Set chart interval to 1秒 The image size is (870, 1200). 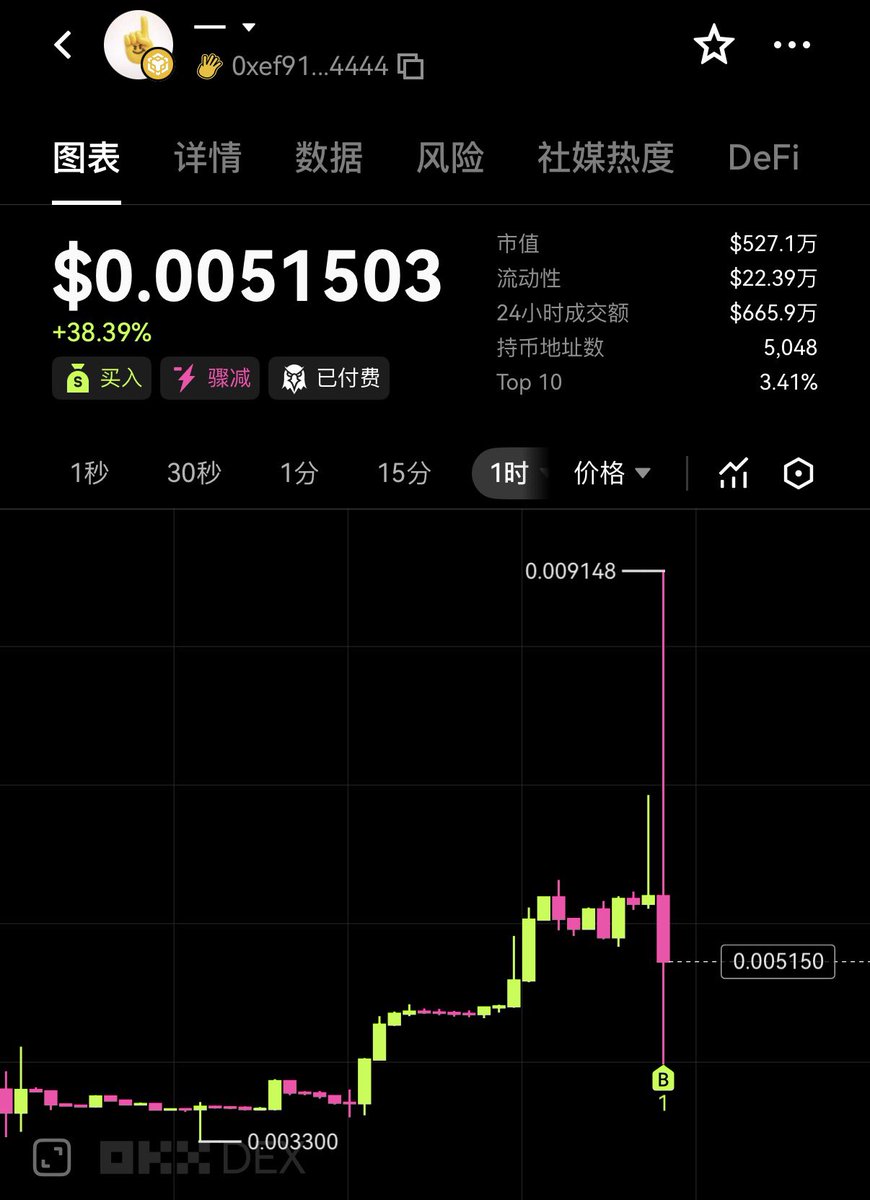(89, 473)
